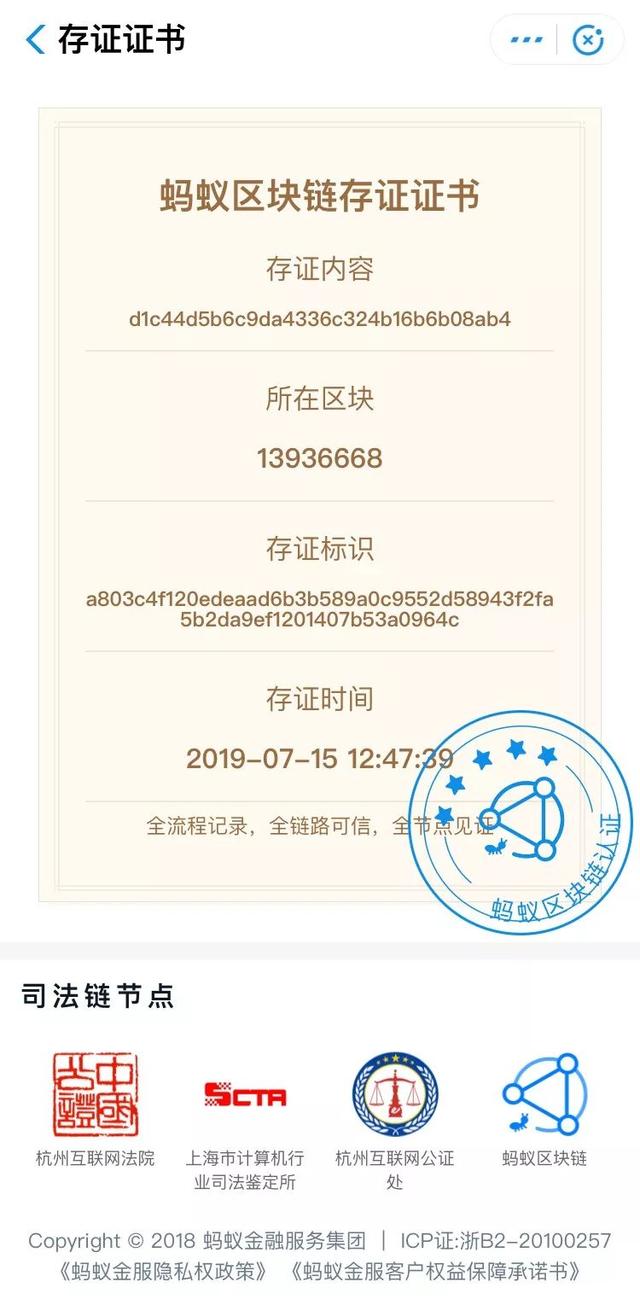Close the mini program
Image resolution: width=640 pixels, height=1305 pixels.
tap(588, 40)
